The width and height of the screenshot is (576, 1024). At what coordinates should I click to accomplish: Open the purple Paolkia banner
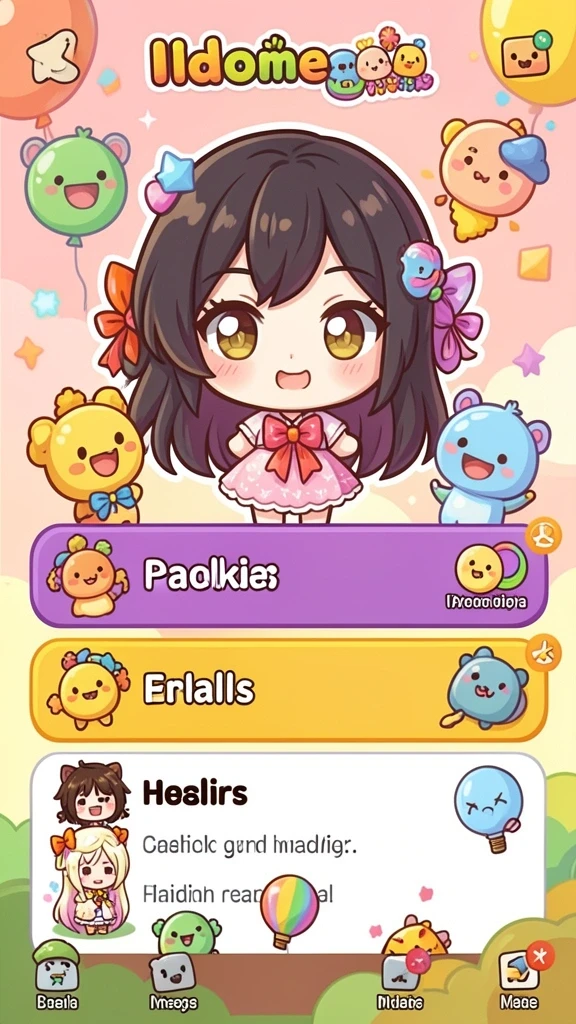[x=288, y=575]
